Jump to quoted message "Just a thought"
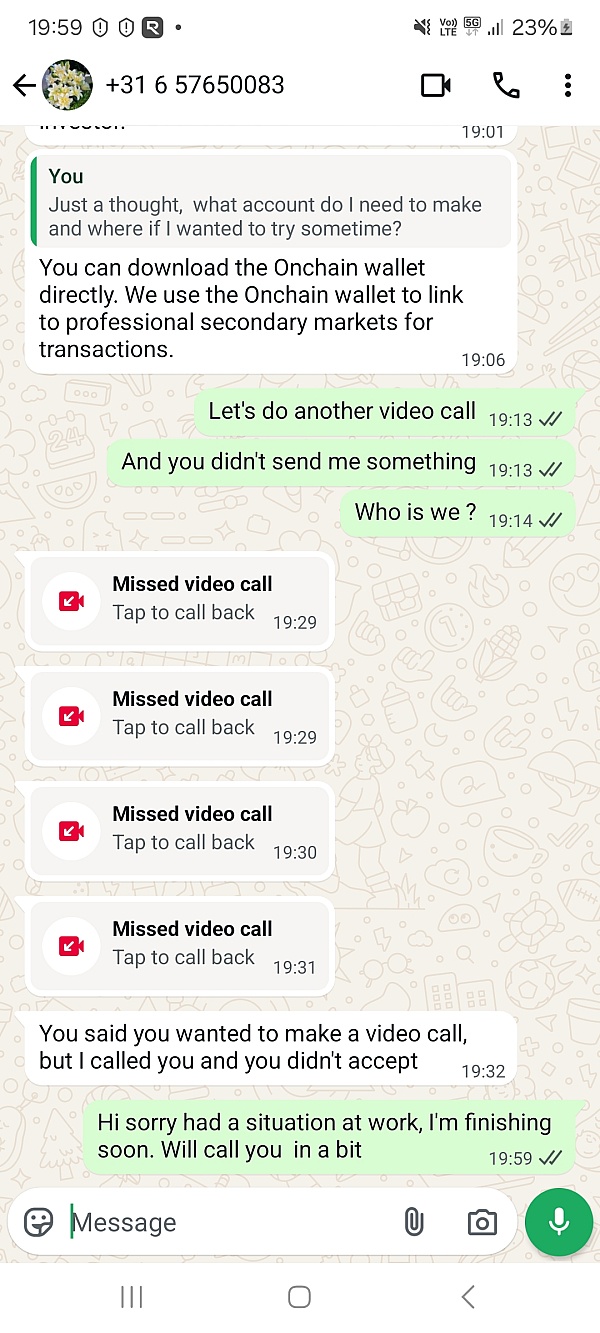This screenshot has width=600, height=1333. coord(270,203)
